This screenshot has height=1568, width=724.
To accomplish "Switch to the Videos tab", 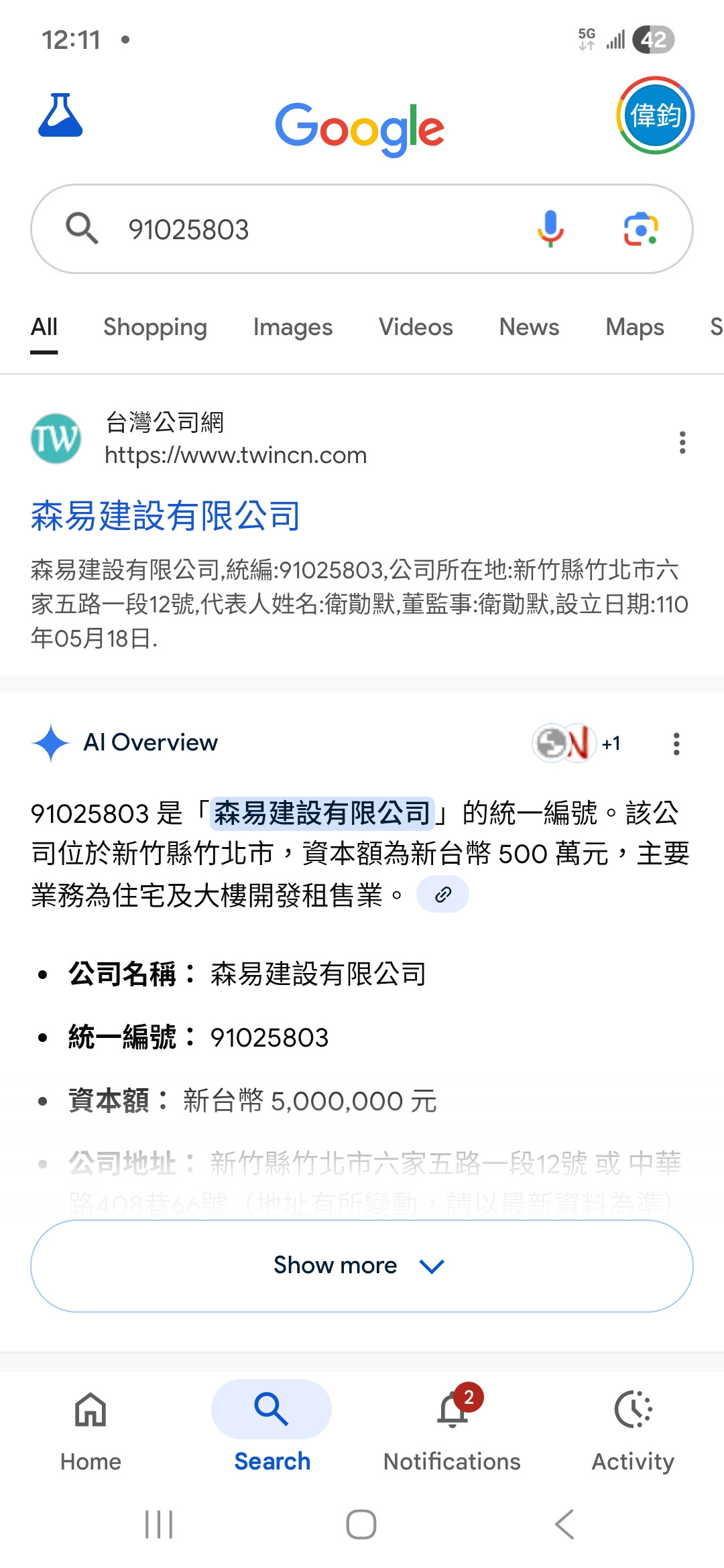I will 416,327.
